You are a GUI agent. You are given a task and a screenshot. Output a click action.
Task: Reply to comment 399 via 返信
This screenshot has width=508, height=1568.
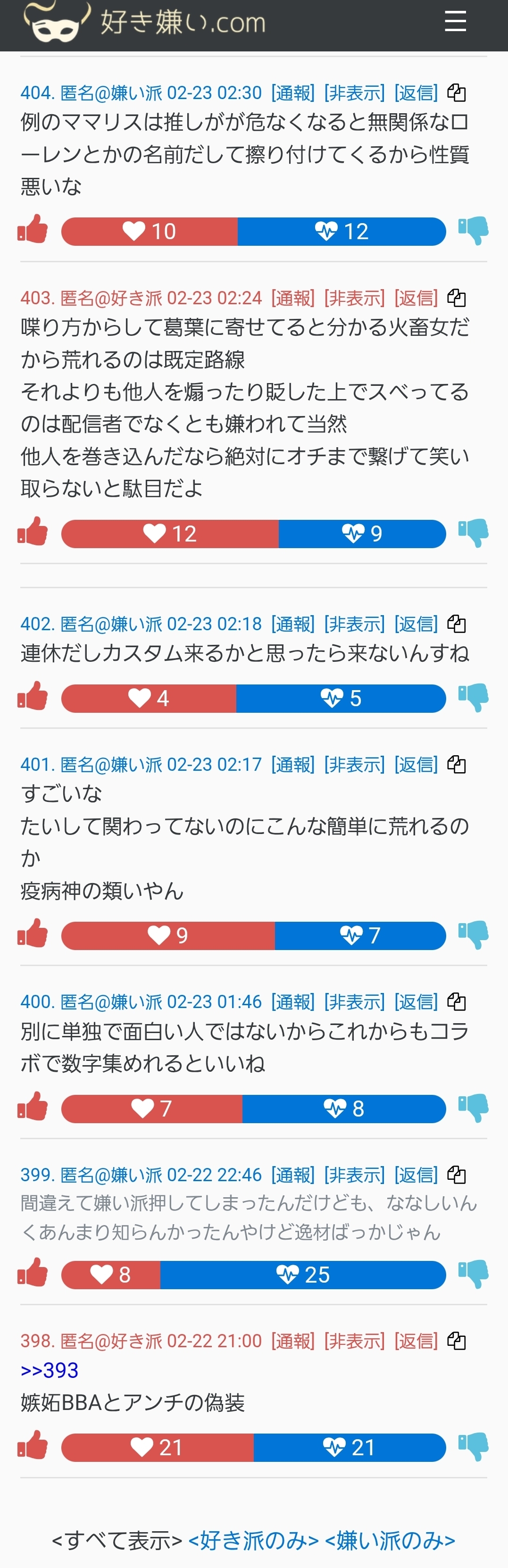(x=416, y=1175)
